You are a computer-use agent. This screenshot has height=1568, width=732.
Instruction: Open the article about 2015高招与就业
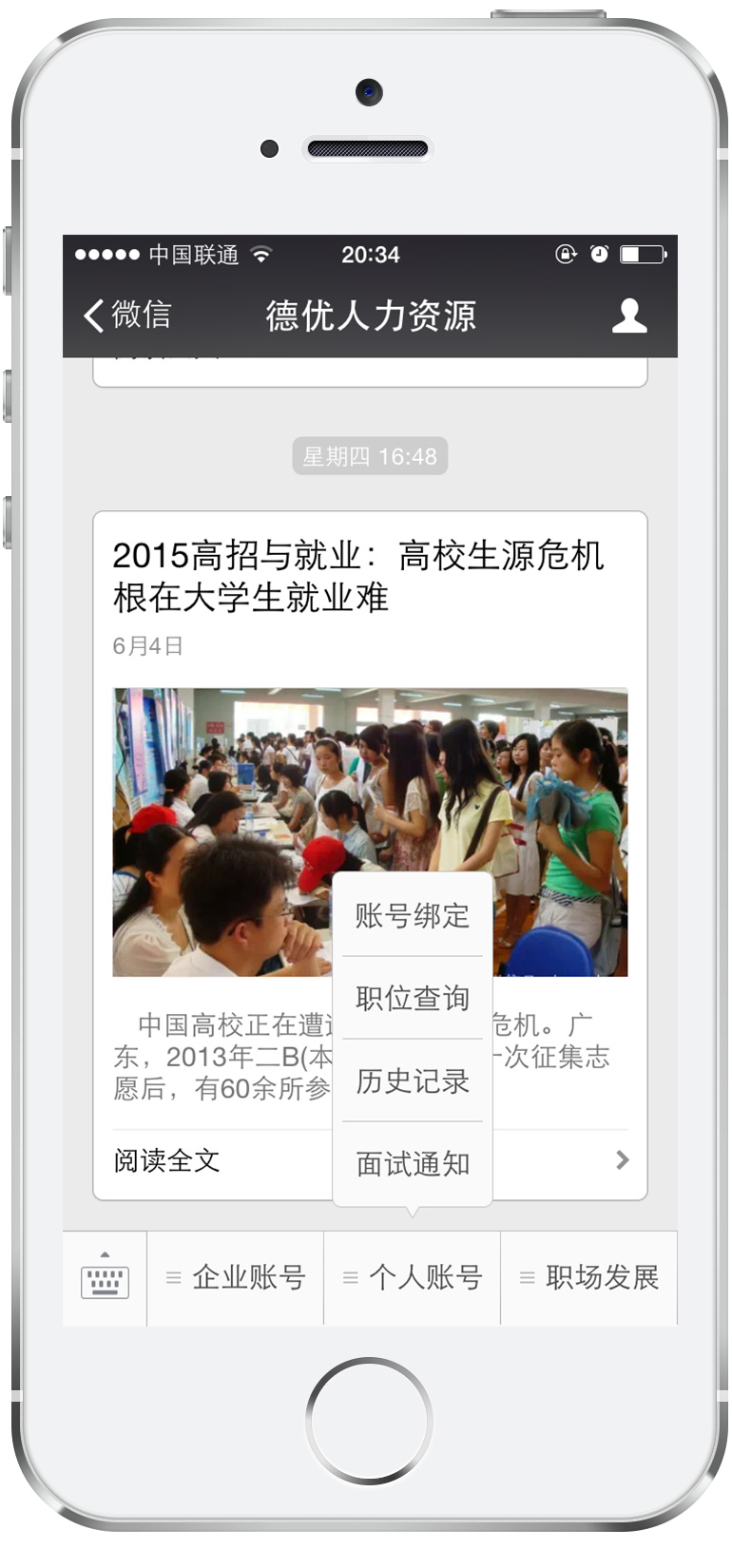point(358,576)
